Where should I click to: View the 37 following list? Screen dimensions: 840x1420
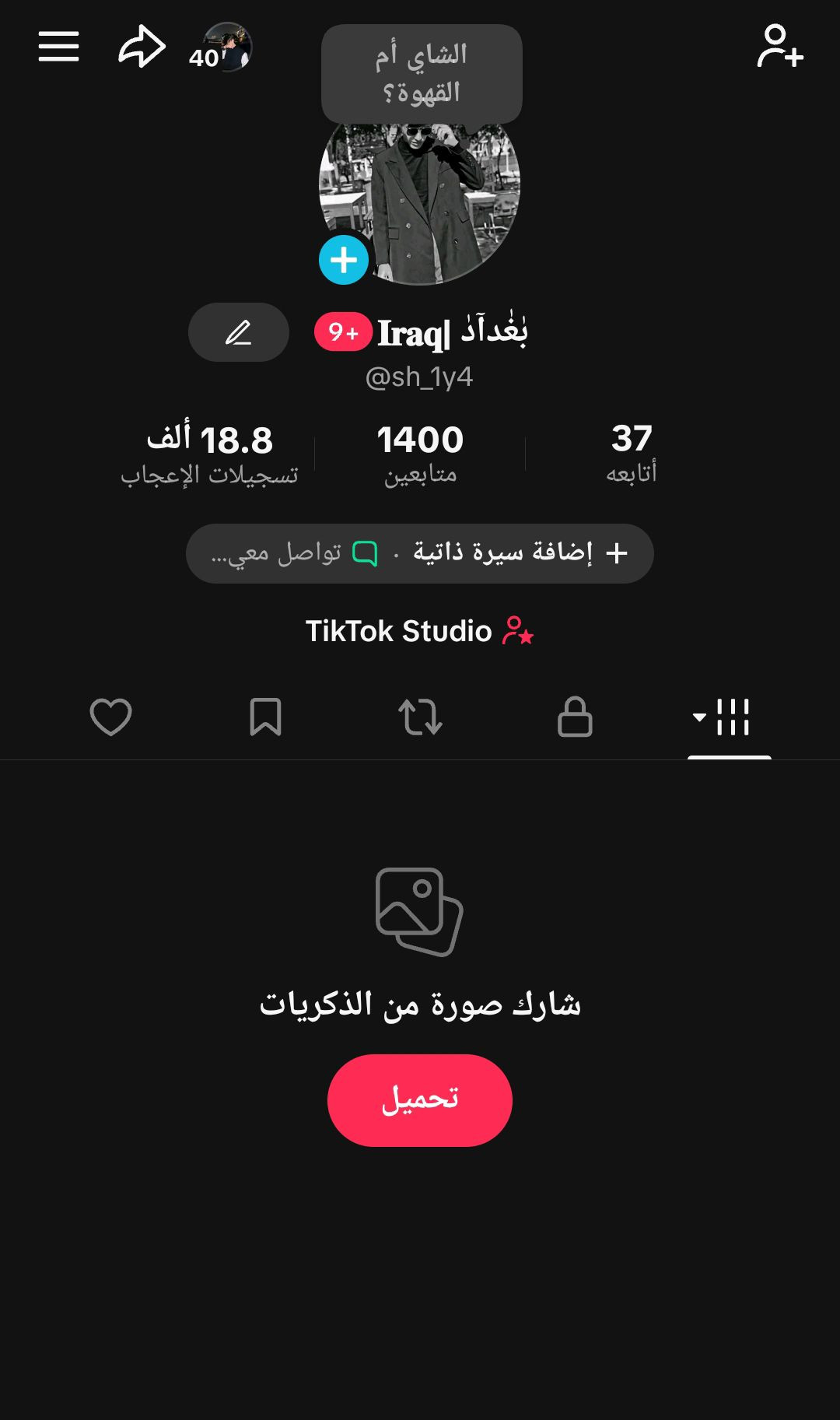coord(631,452)
